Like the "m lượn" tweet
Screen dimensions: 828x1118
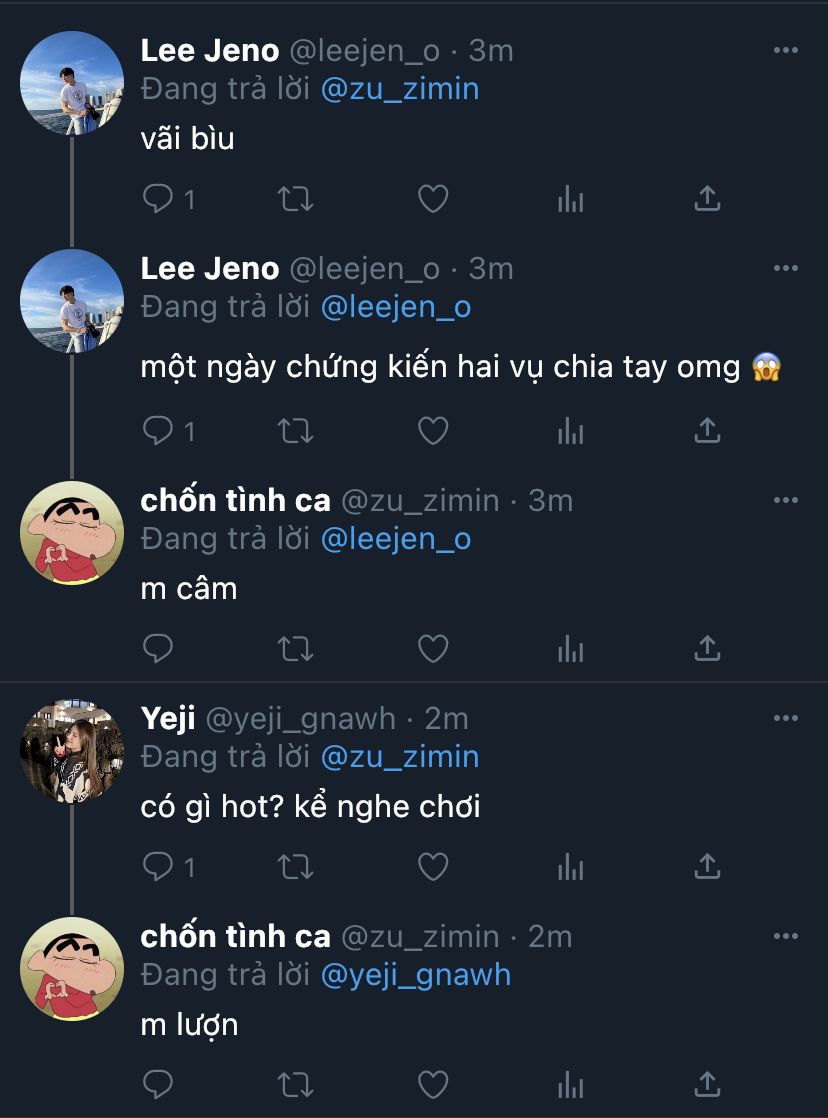click(x=432, y=1084)
